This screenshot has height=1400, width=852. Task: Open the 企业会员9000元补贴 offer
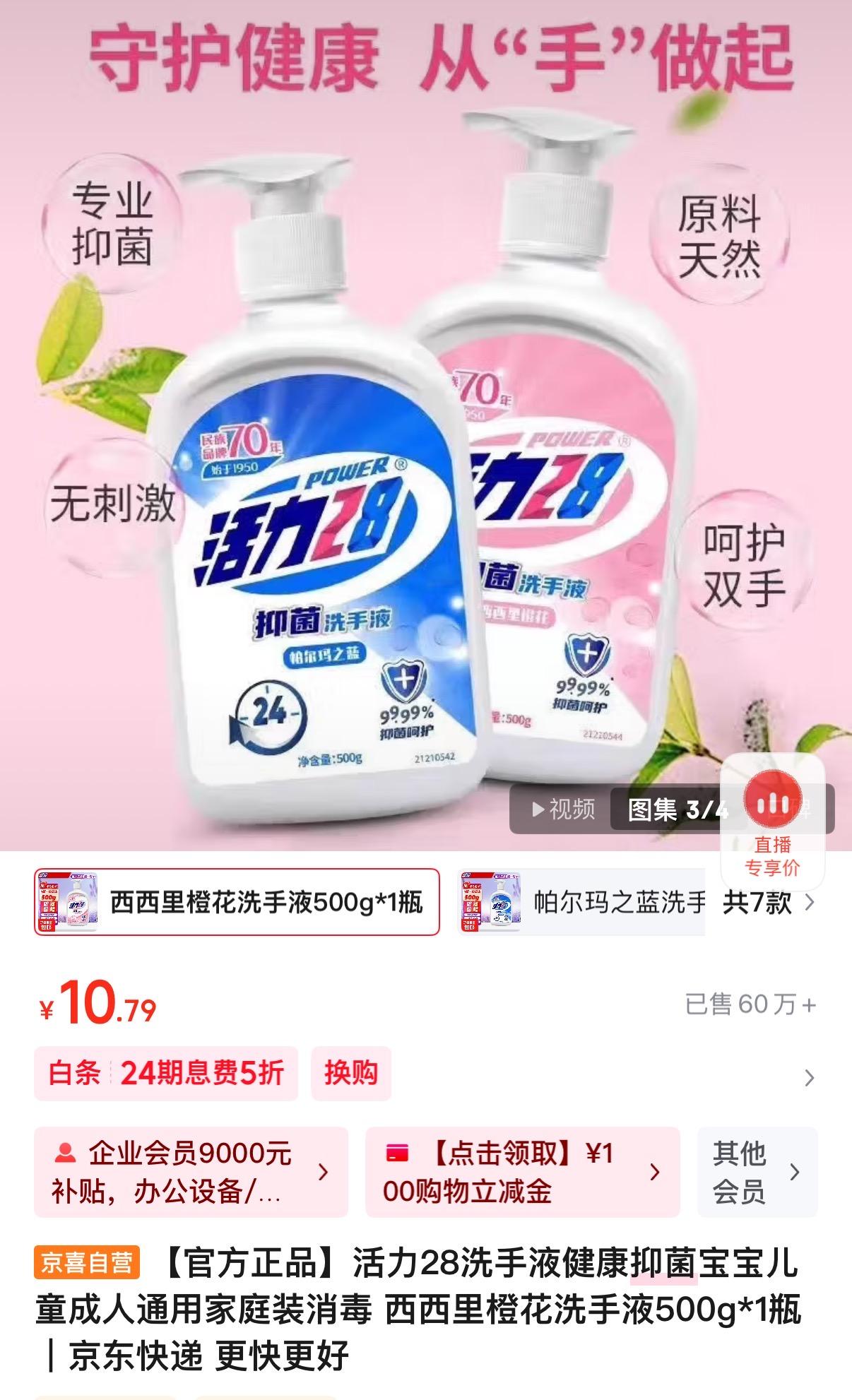point(191,1173)
